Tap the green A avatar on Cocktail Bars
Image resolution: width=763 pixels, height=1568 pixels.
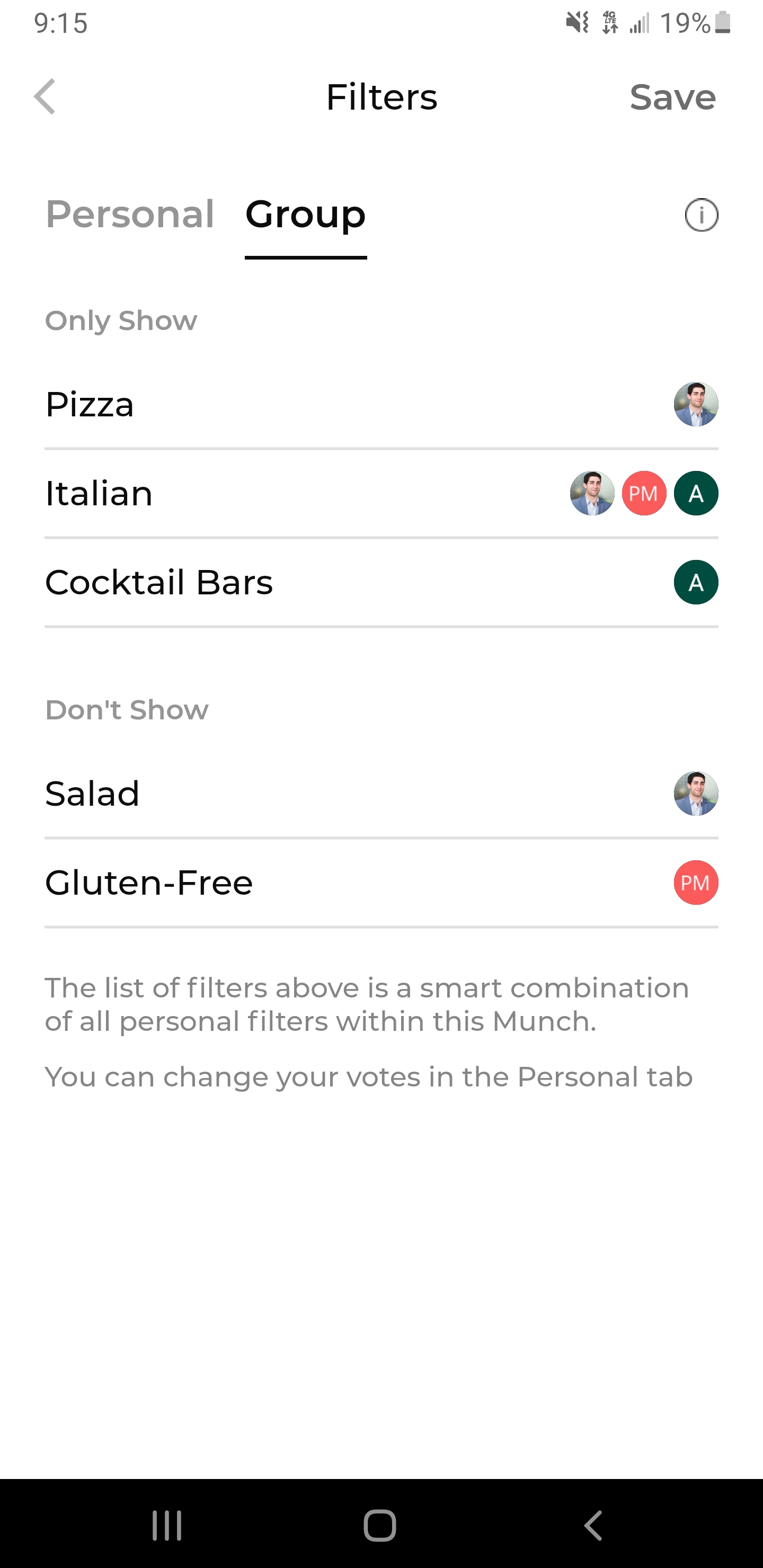(x=695, y=583)
